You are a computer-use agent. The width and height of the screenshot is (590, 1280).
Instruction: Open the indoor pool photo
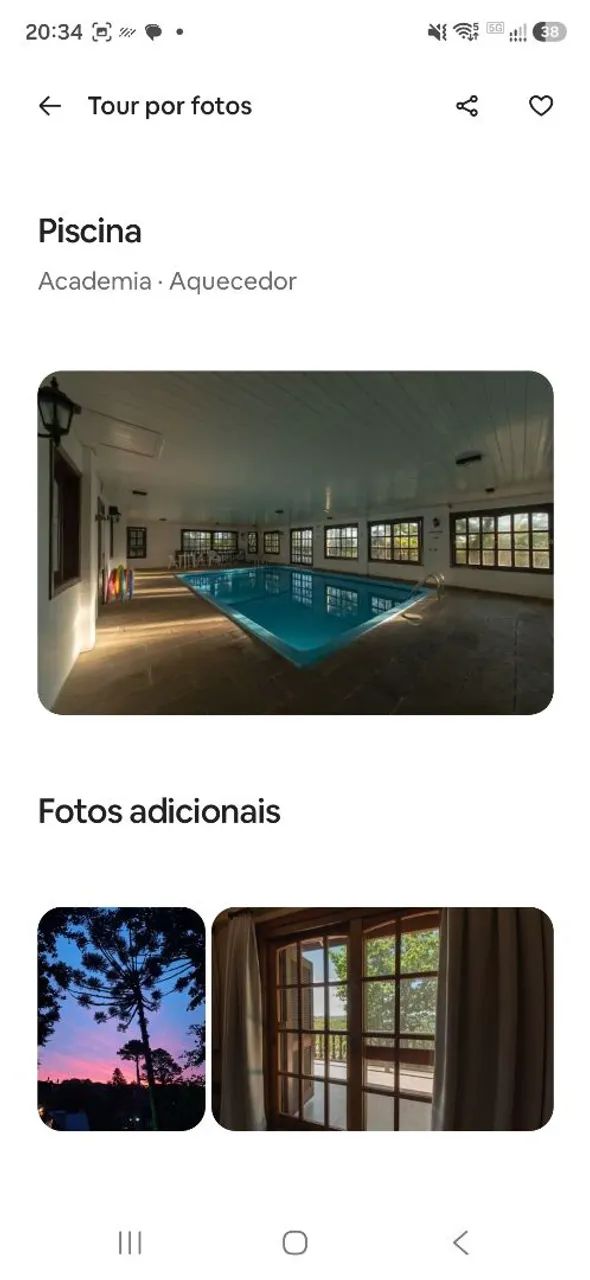pyautogui.click(x=295, y=543)
